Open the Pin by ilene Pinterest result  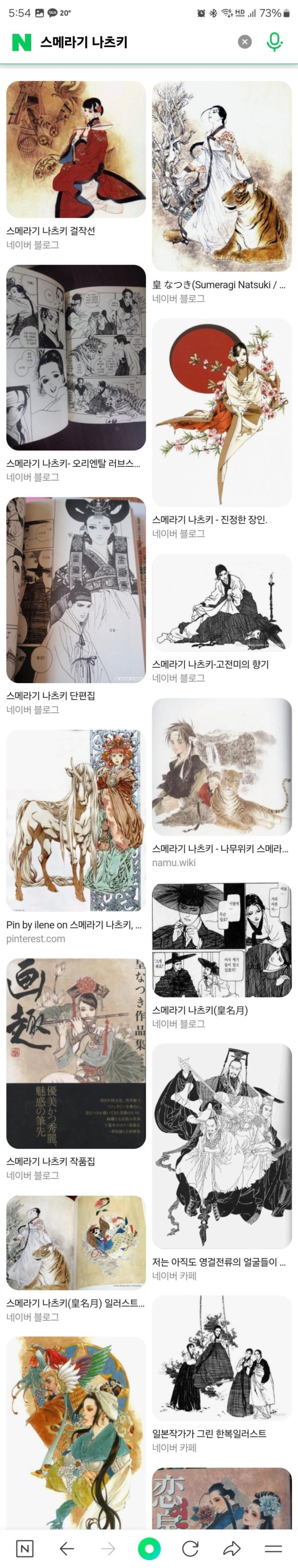click(75, 820)
